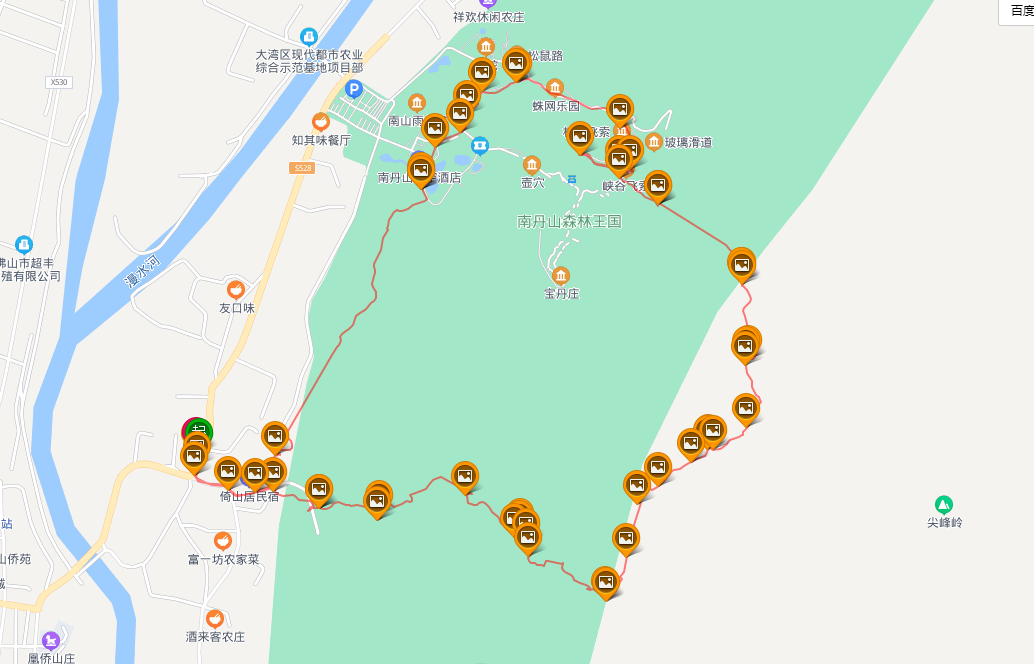Select the 佛山市超丰 company marker
This screenshot has width=1034, height=664.
click(24, 245)
